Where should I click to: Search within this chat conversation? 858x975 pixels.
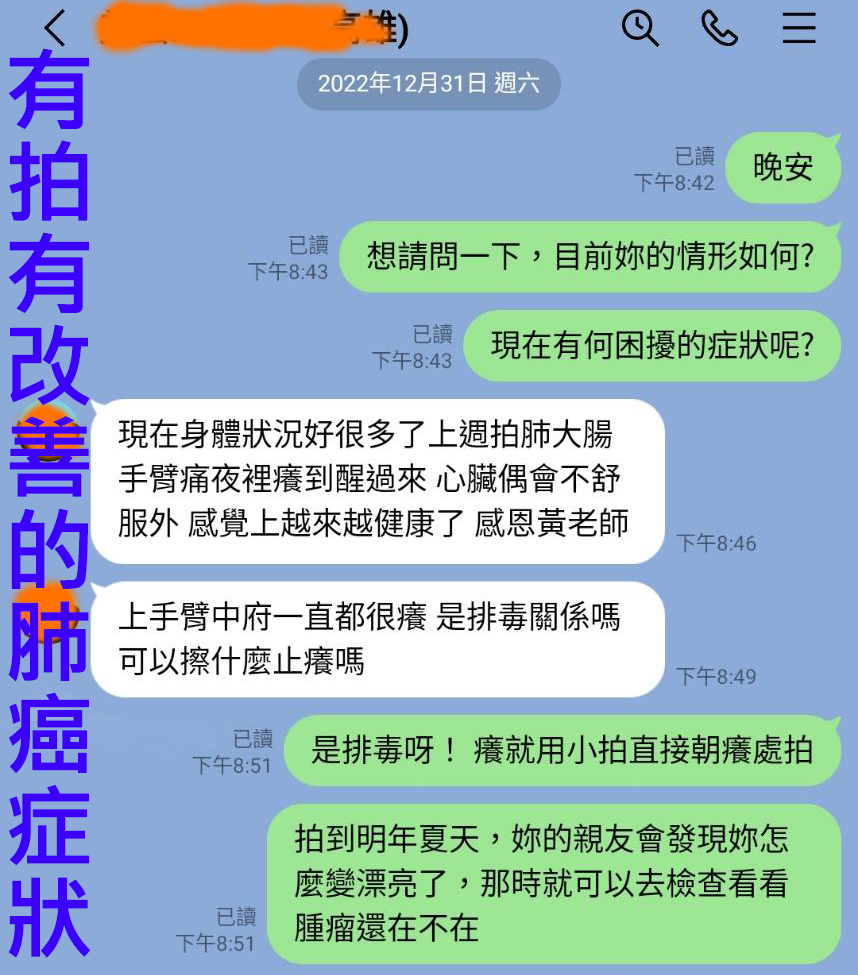click(640, 28)
